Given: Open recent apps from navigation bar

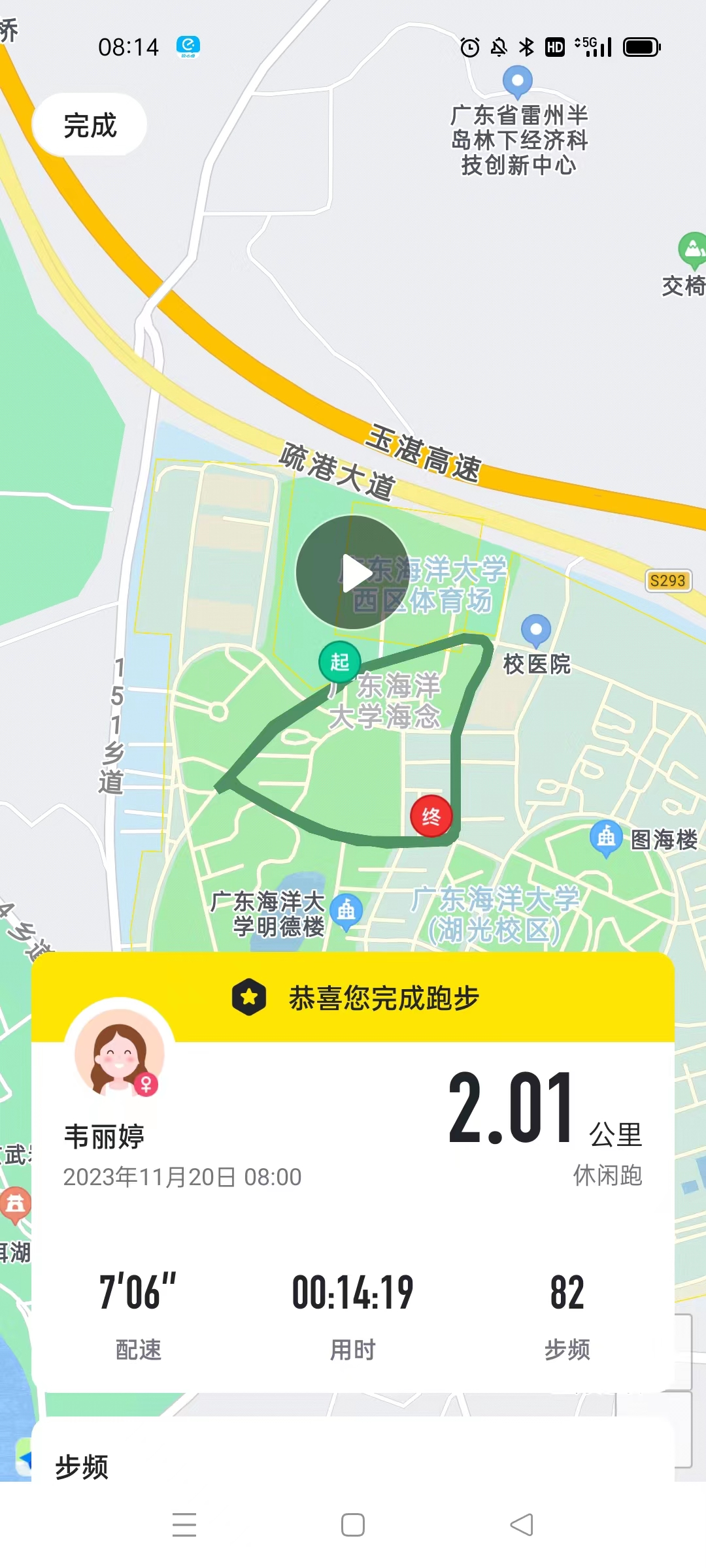Looking at the screenshot, I should coord(184,1525).
